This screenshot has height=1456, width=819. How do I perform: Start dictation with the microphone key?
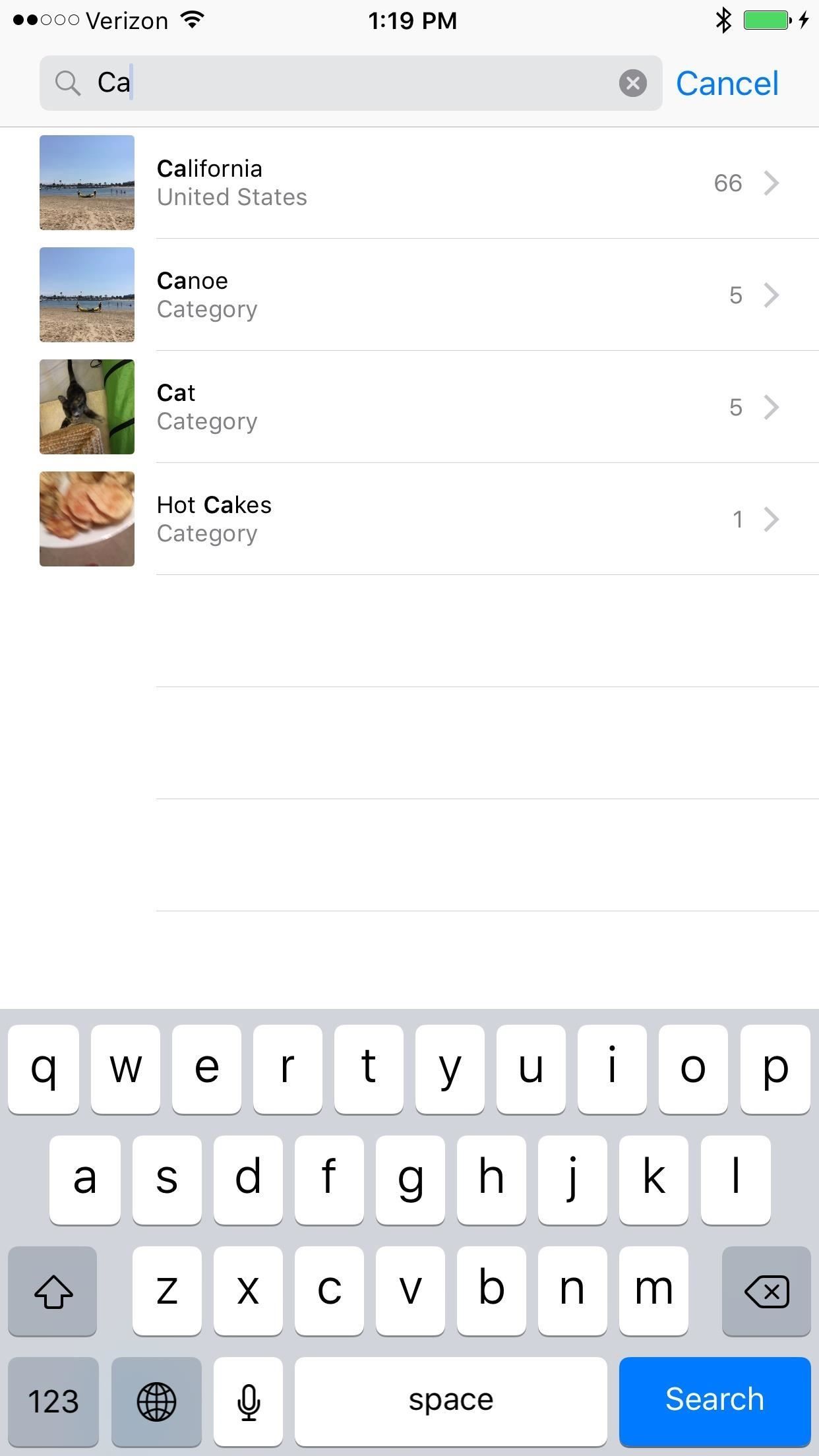tap(249, 1401)
